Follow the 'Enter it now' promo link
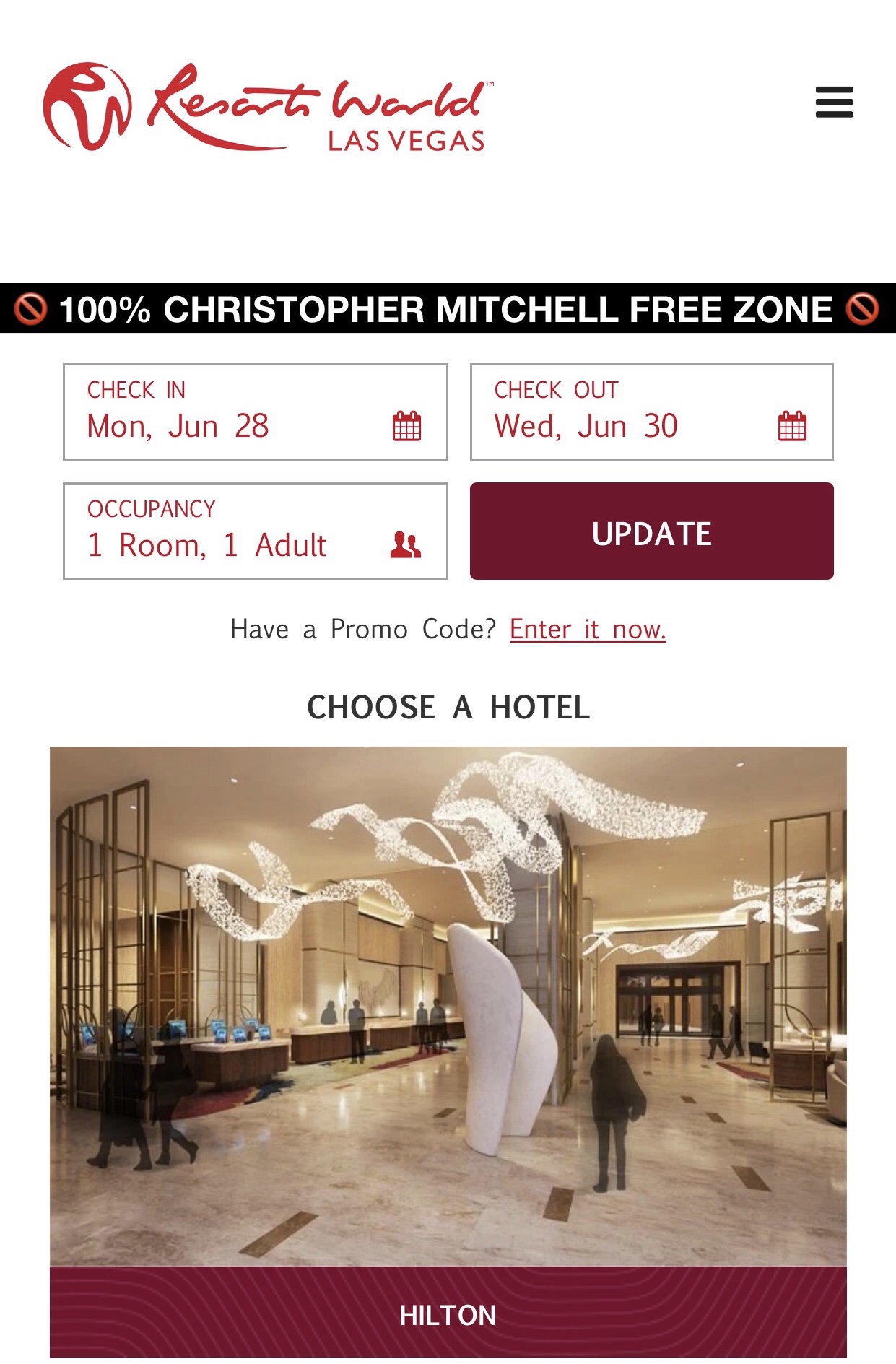Screen dimensions: 896x1364 click(x=587, y=630)
